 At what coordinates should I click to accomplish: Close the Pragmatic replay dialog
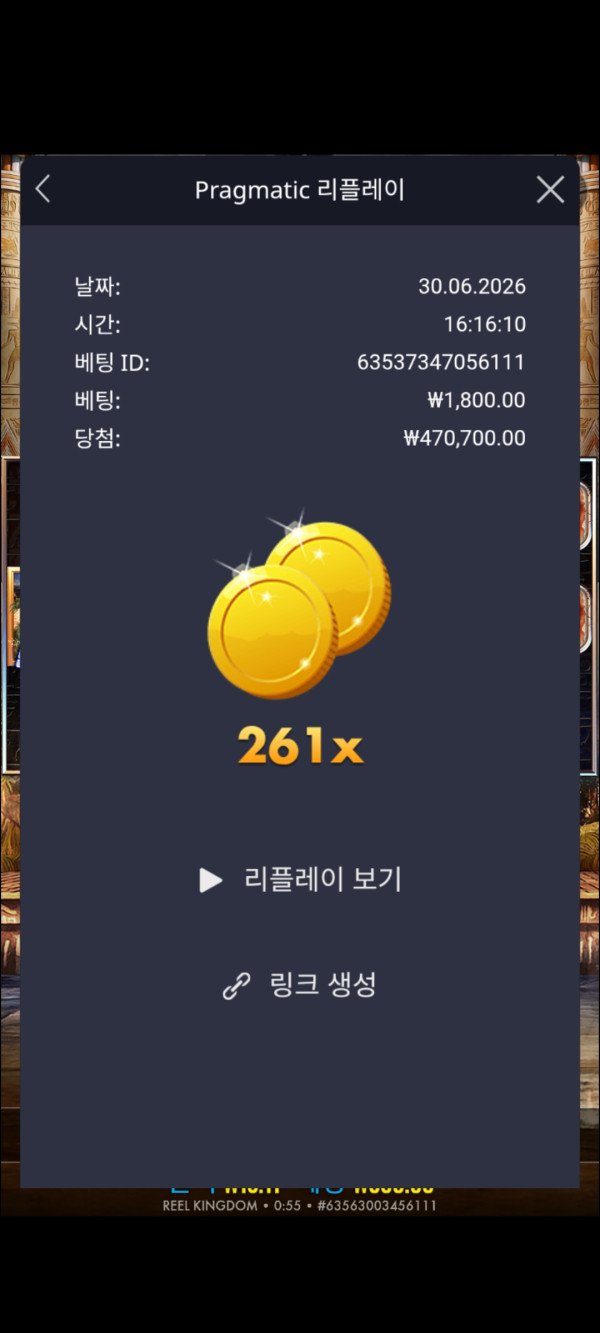tap(550, 189)
